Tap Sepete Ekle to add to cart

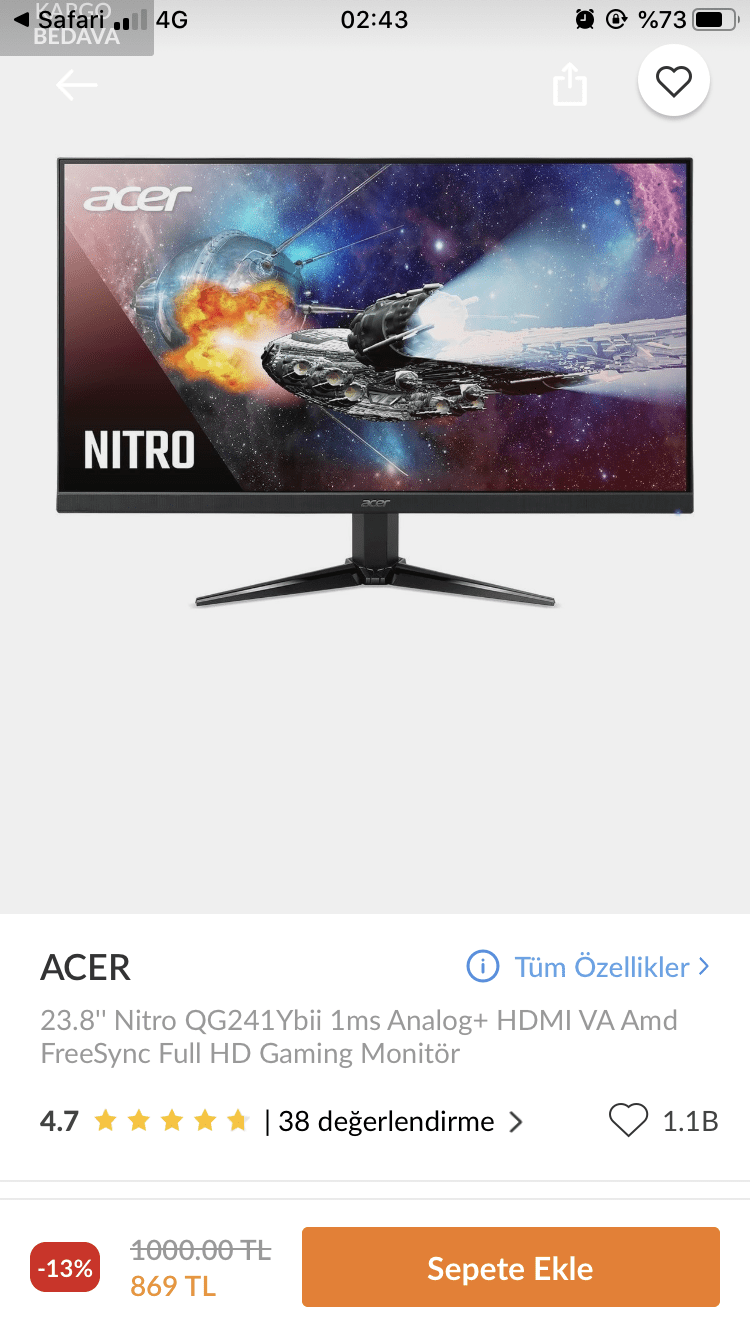pyautogui.click(x=510, y=1268)
